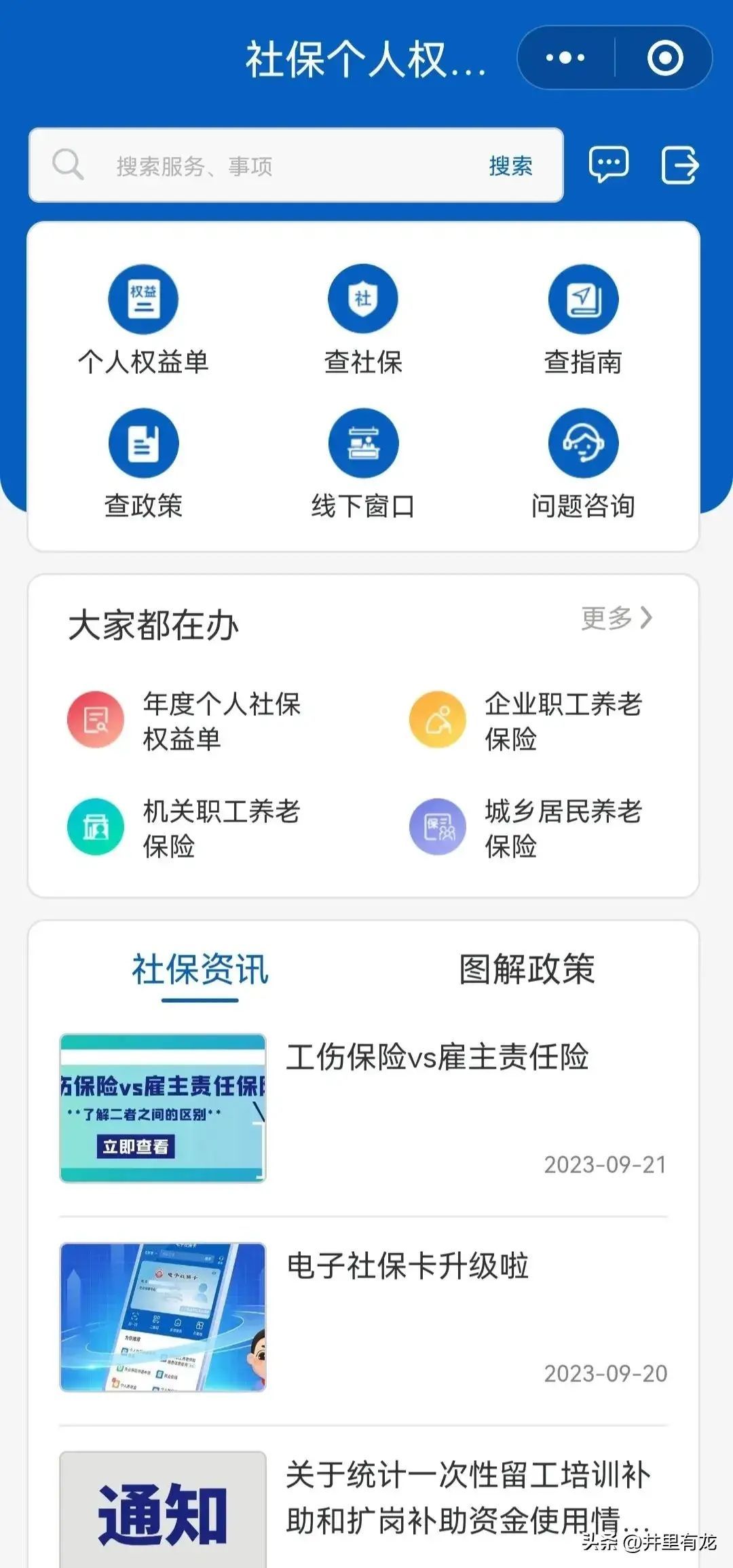Open the mini program more options menu

tap(565, 58)
